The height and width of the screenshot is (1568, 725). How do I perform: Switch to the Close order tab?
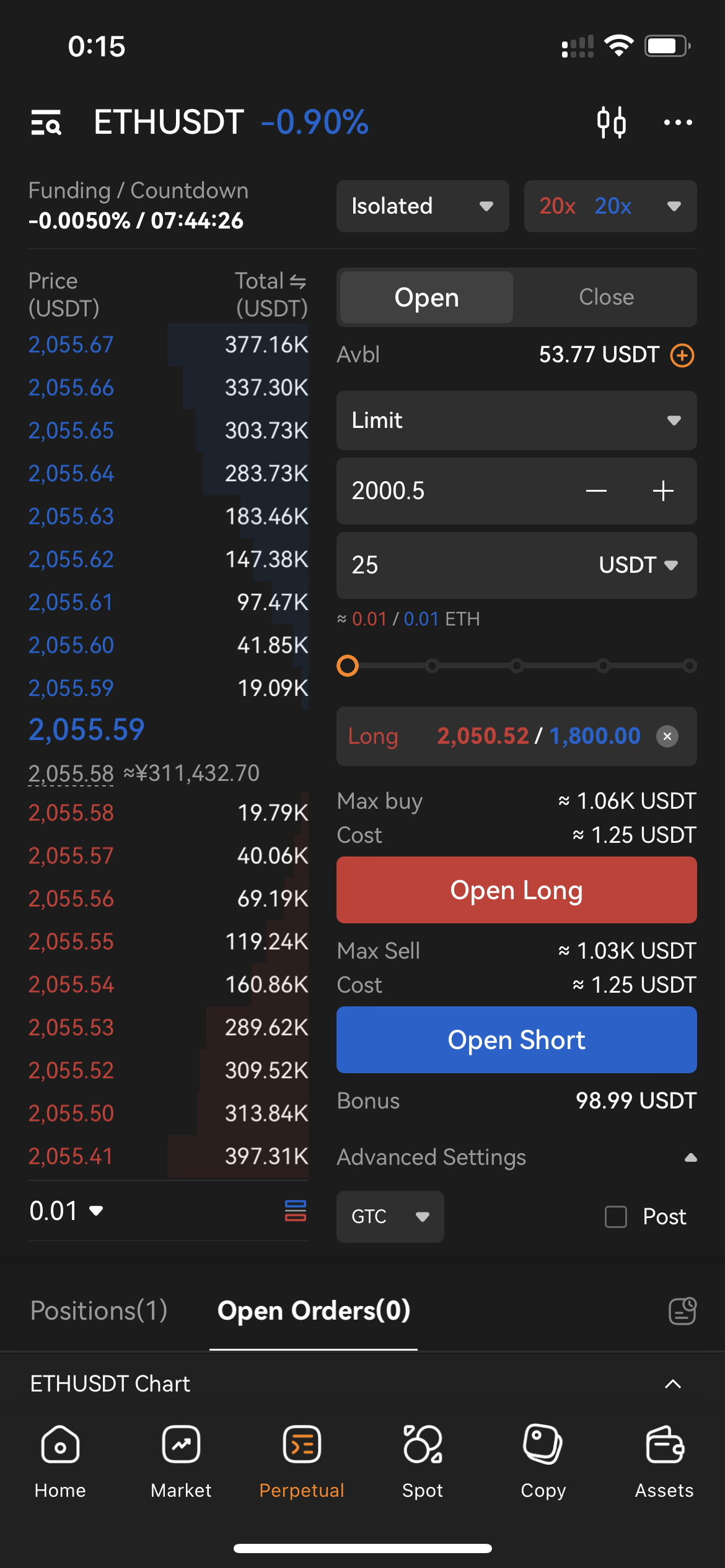[x=605, y=297]
